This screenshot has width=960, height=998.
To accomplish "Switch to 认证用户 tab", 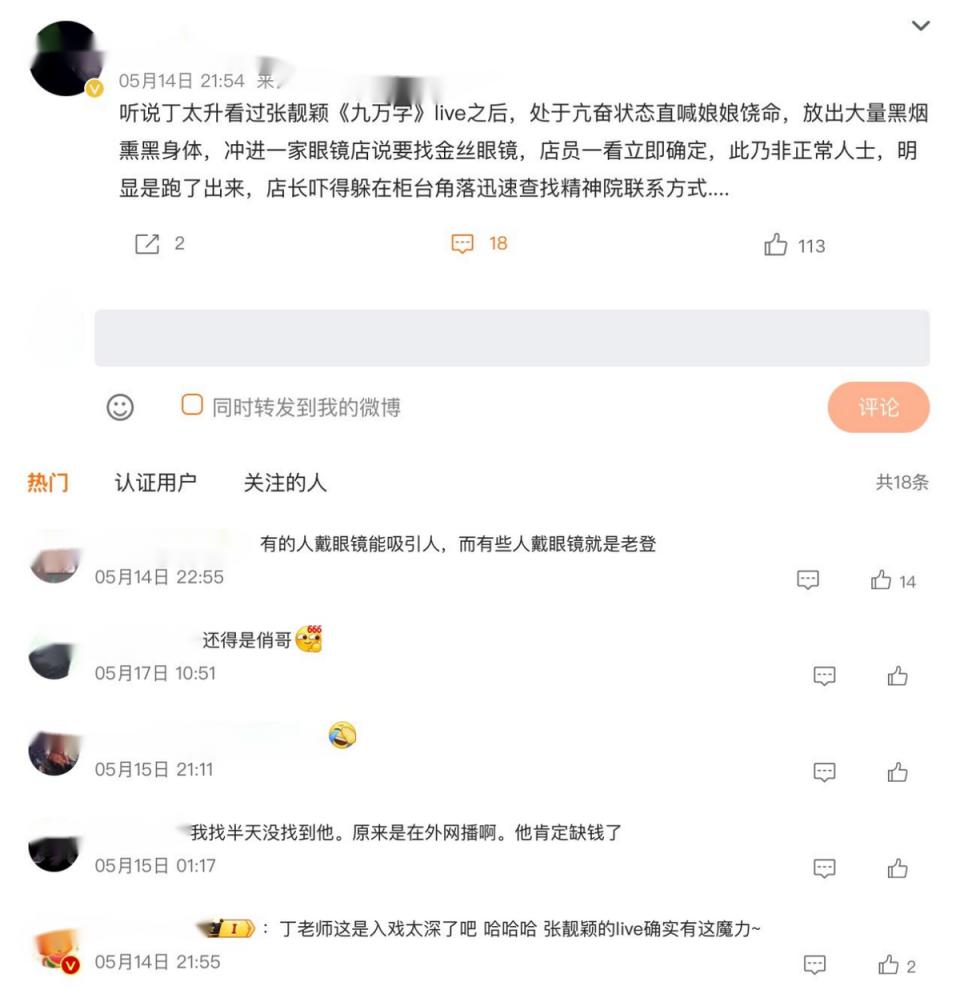I will (155, 483).
